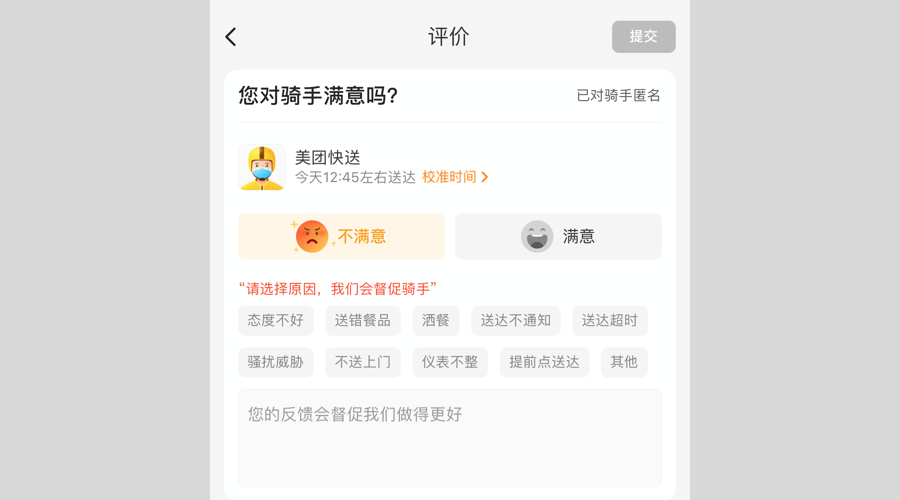
Task: Choose the 提前点送达 reason chip
Action: tap(544, 362)
